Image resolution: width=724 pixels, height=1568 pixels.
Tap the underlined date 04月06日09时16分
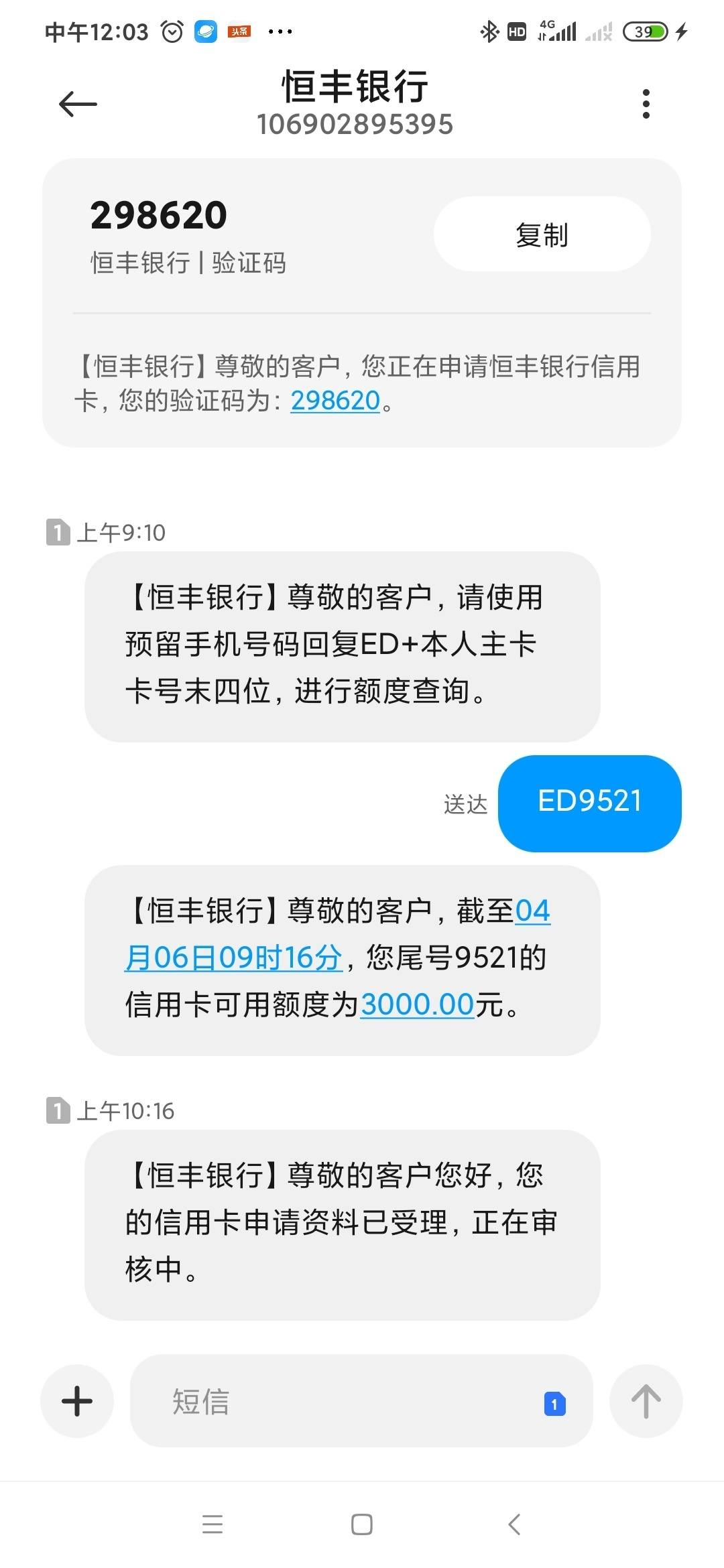337,933
